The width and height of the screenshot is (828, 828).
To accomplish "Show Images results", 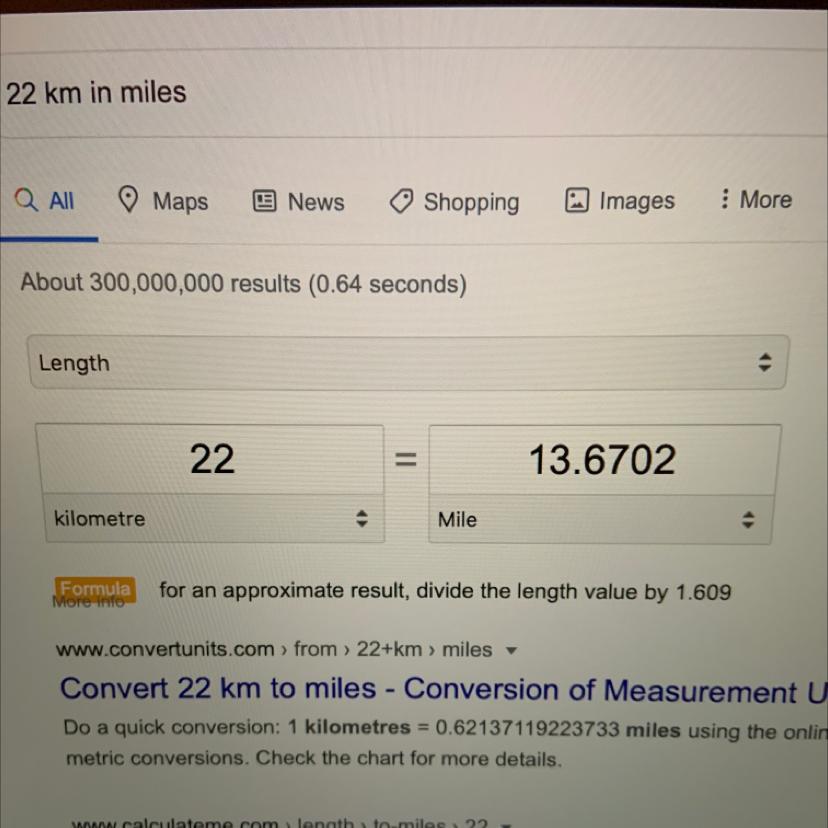I will 620,201.
